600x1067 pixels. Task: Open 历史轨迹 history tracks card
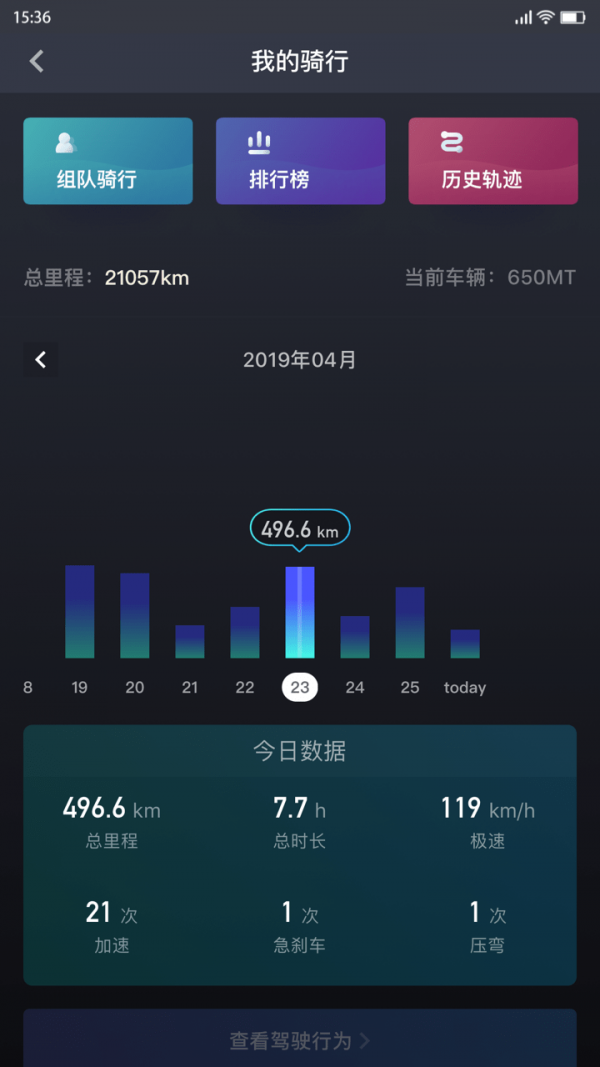point(493,161)
